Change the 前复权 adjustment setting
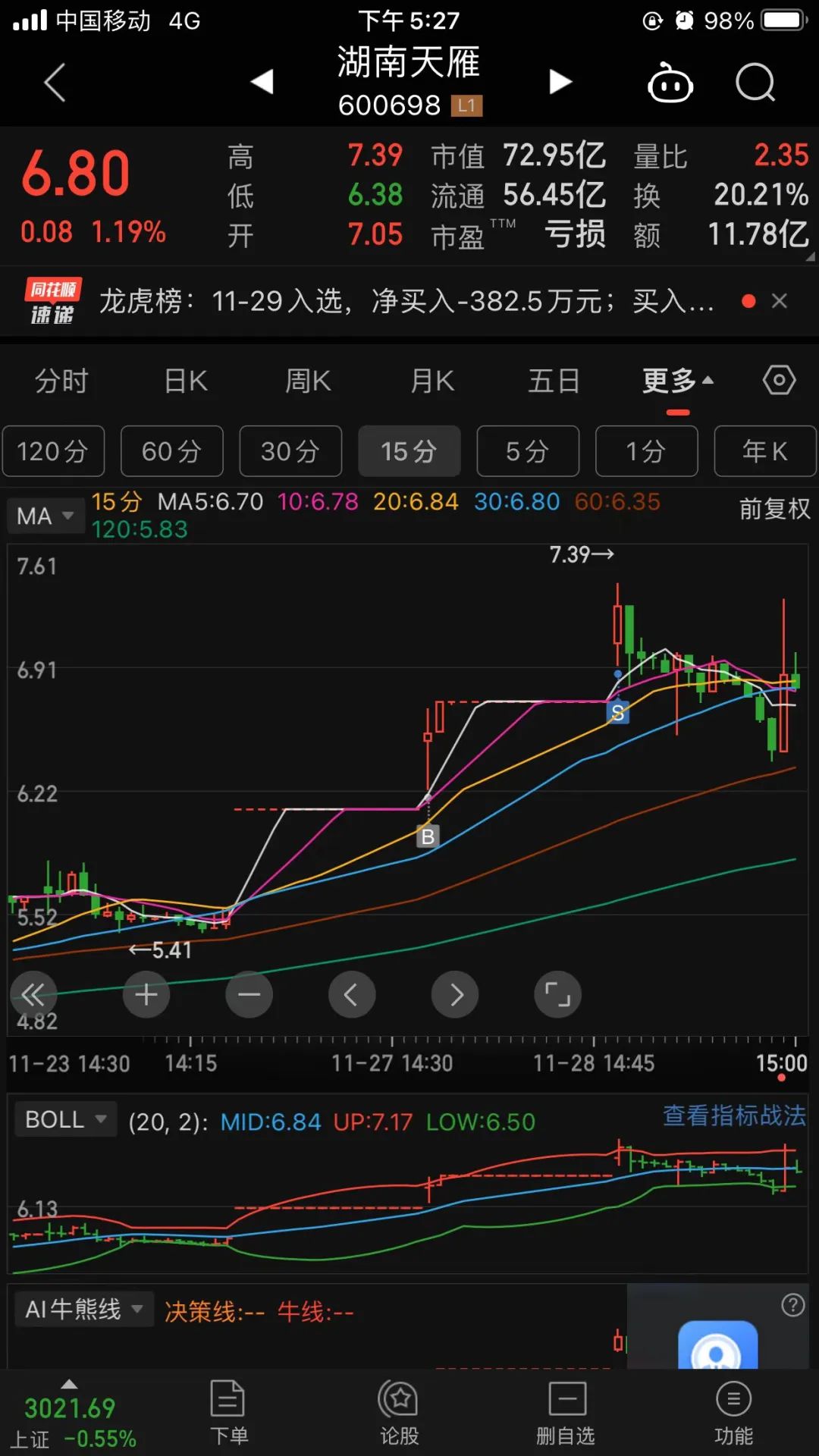 (774, 508)
